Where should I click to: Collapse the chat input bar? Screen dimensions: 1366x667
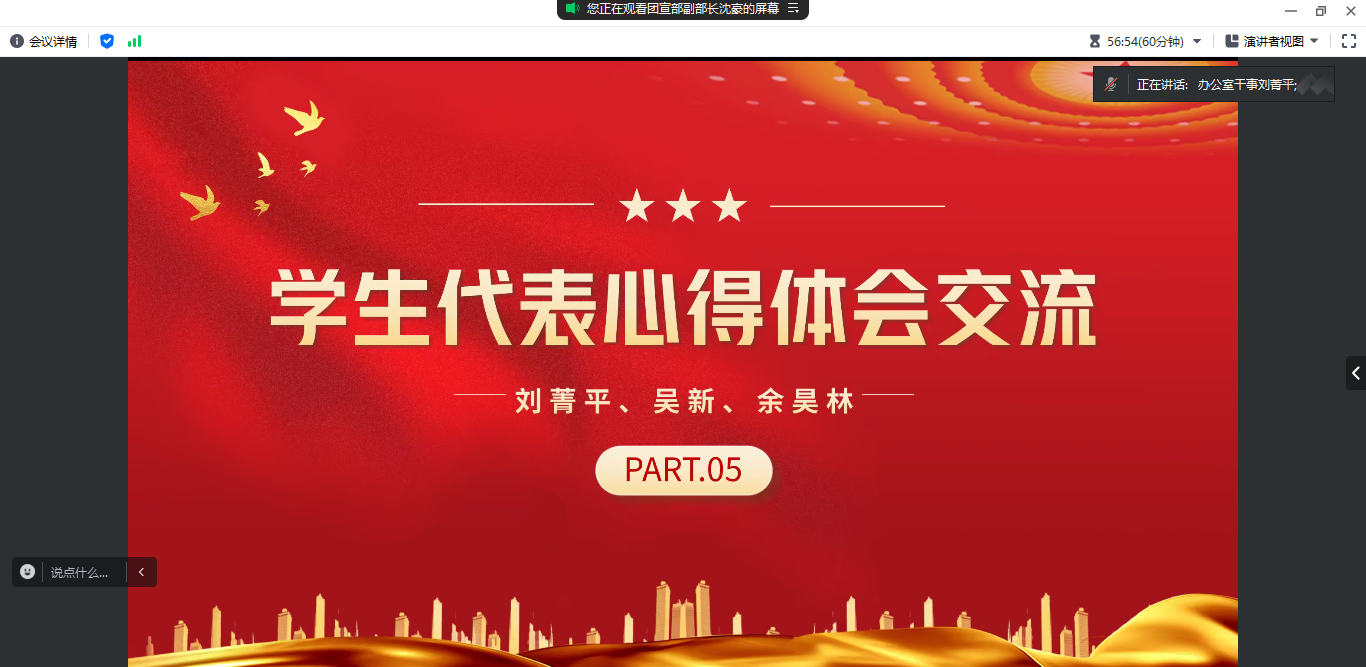(x=142, y=572)
